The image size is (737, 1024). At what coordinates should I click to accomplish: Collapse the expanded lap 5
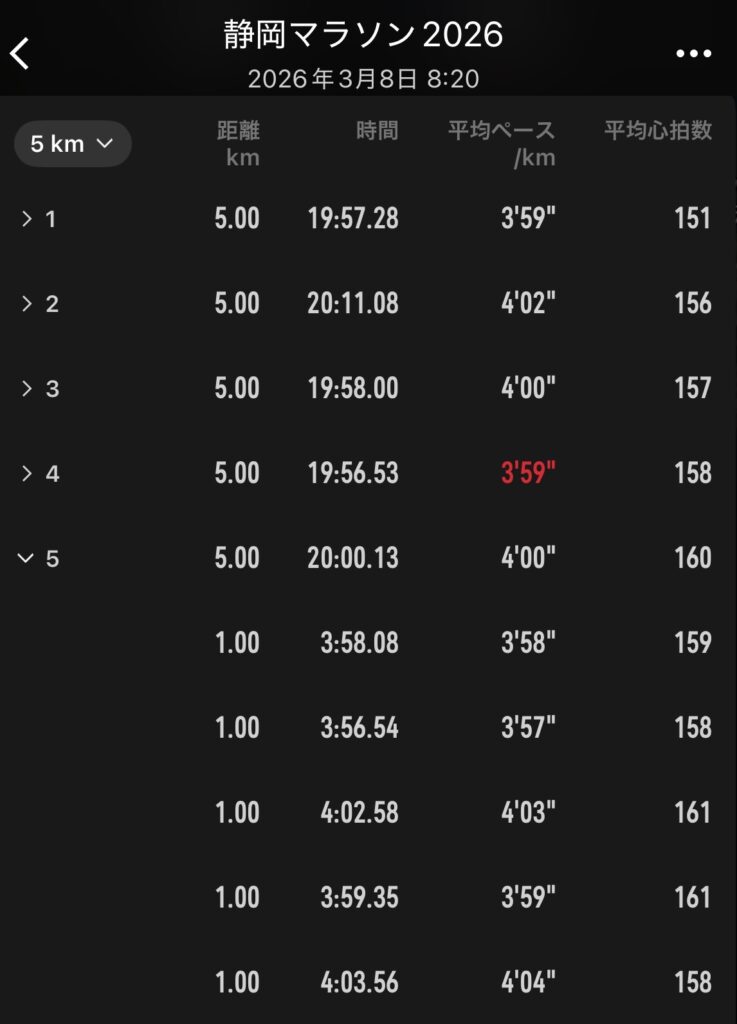pos(27,558)
